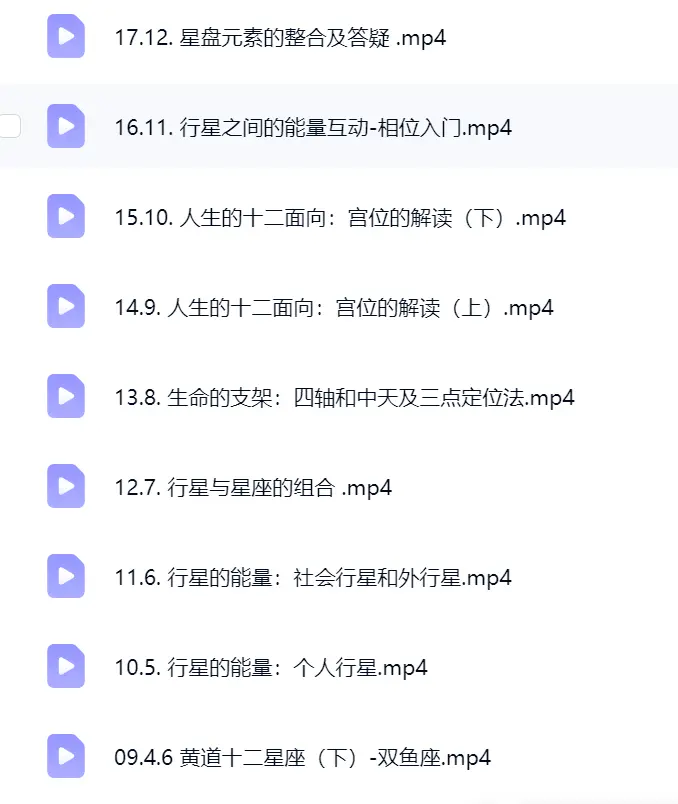Play 10.5 行星的能量：个人行星
678x804 pixels.
[x=271, y=668]
